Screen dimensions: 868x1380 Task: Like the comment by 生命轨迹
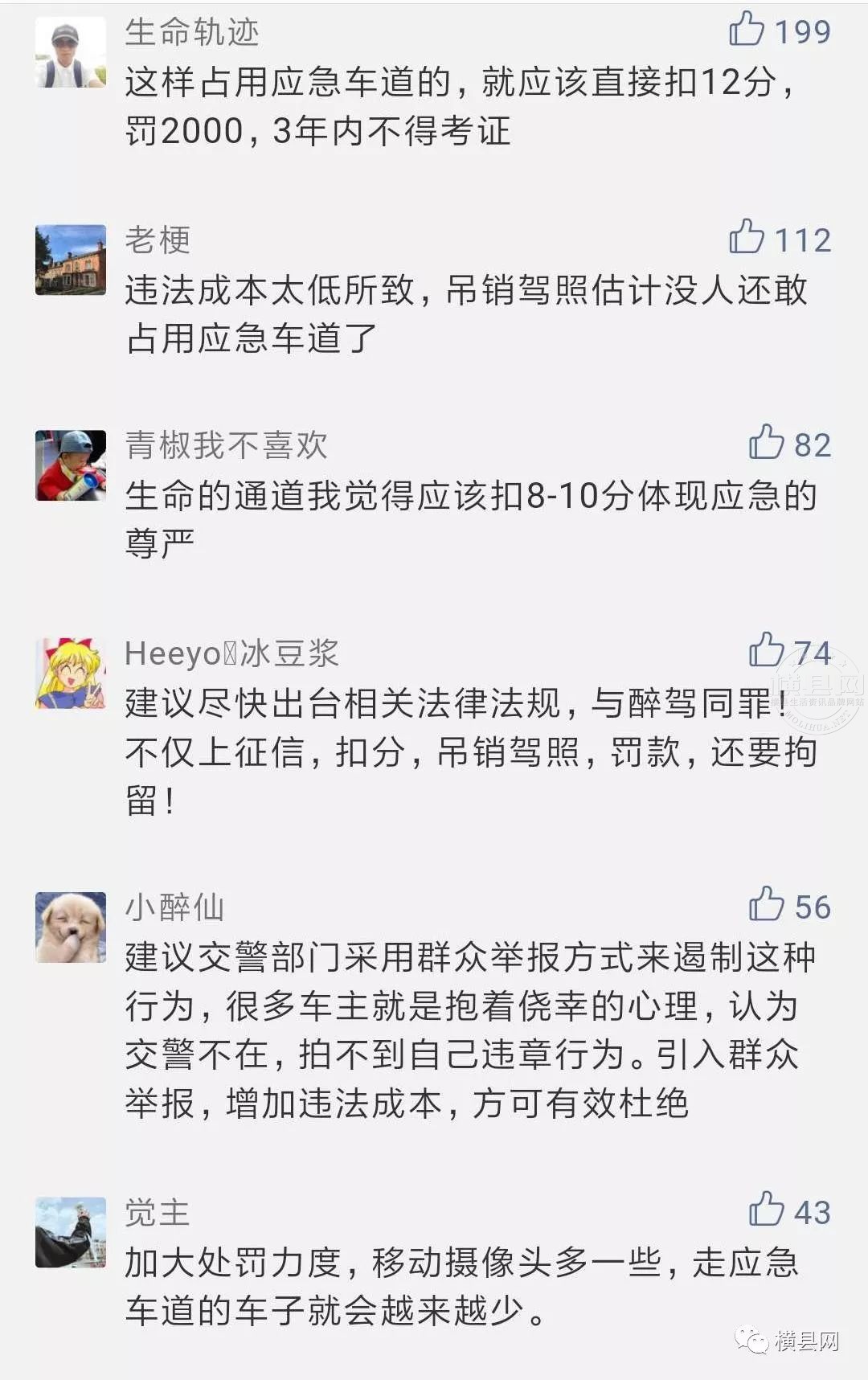click(747, 30)
